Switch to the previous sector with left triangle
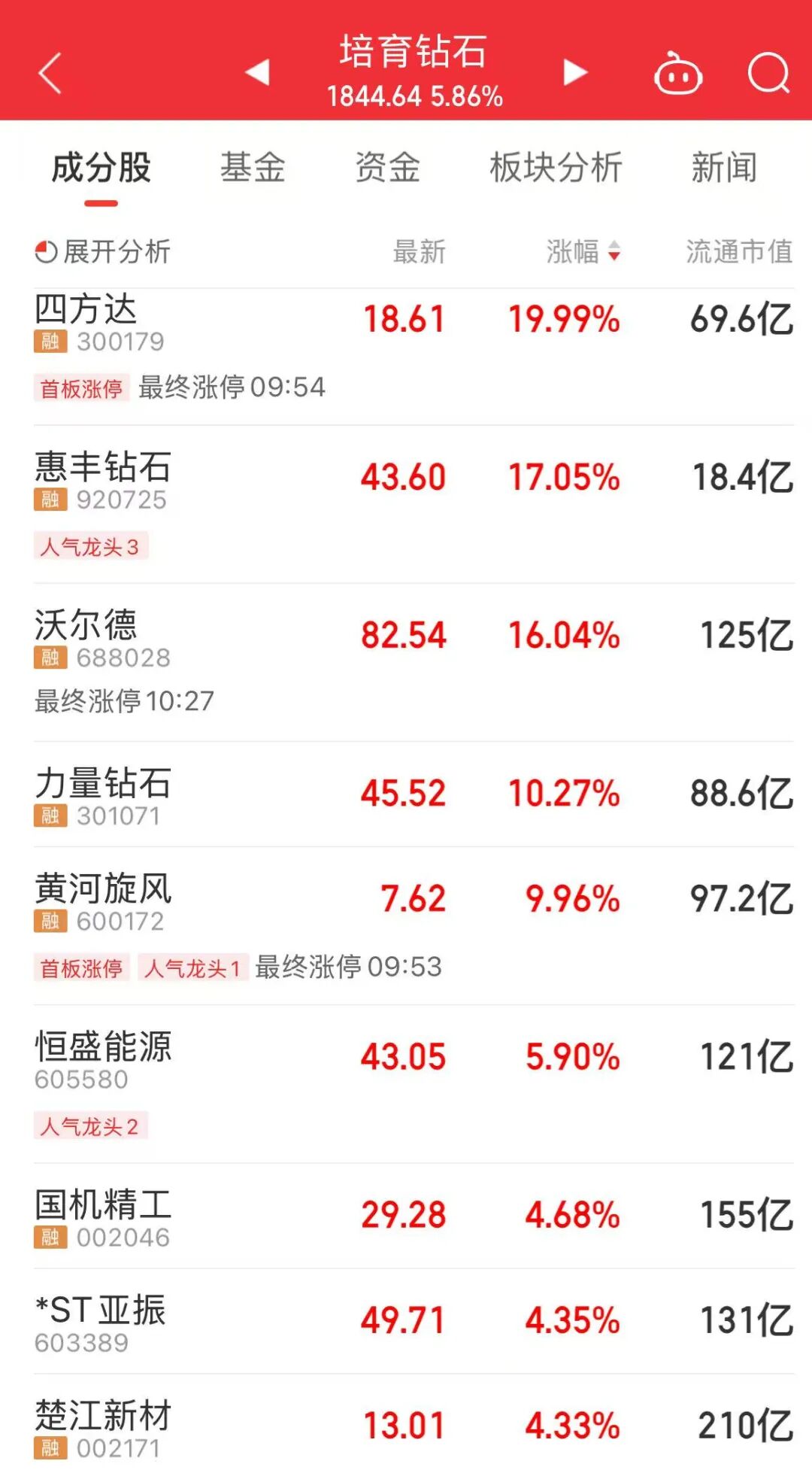Image resolution: width=812 pixels, height=1470 pixels. (x=257, y=72)
